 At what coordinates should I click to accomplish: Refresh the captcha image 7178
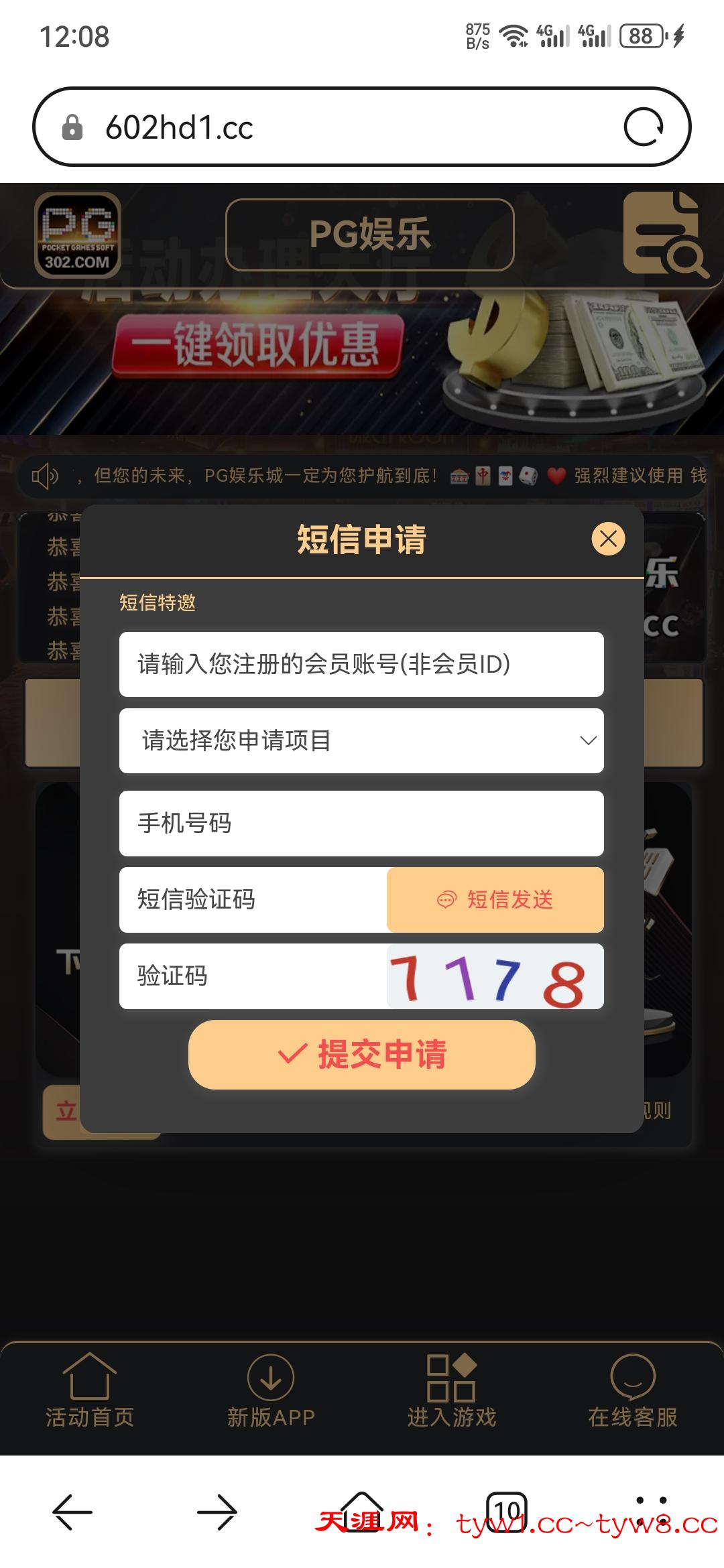(x=495, y=976)
